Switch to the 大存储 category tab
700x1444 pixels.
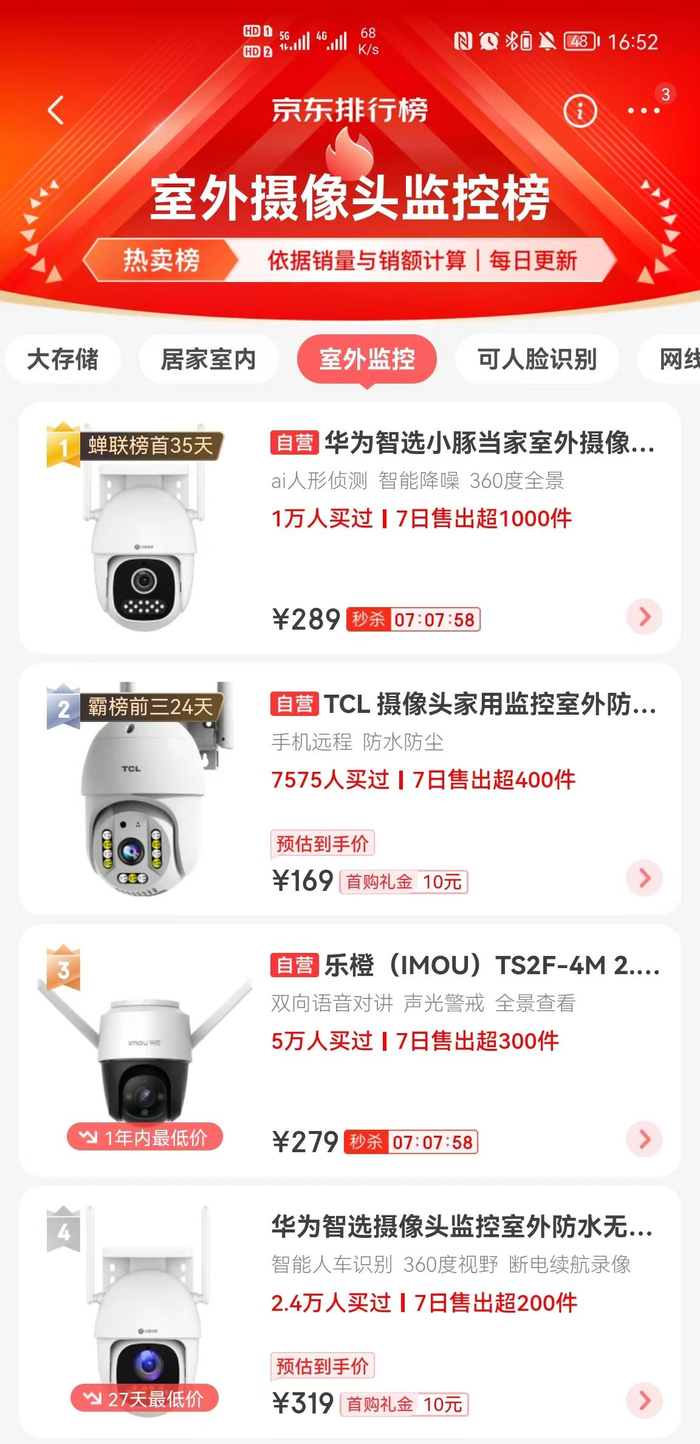point(62,360)
